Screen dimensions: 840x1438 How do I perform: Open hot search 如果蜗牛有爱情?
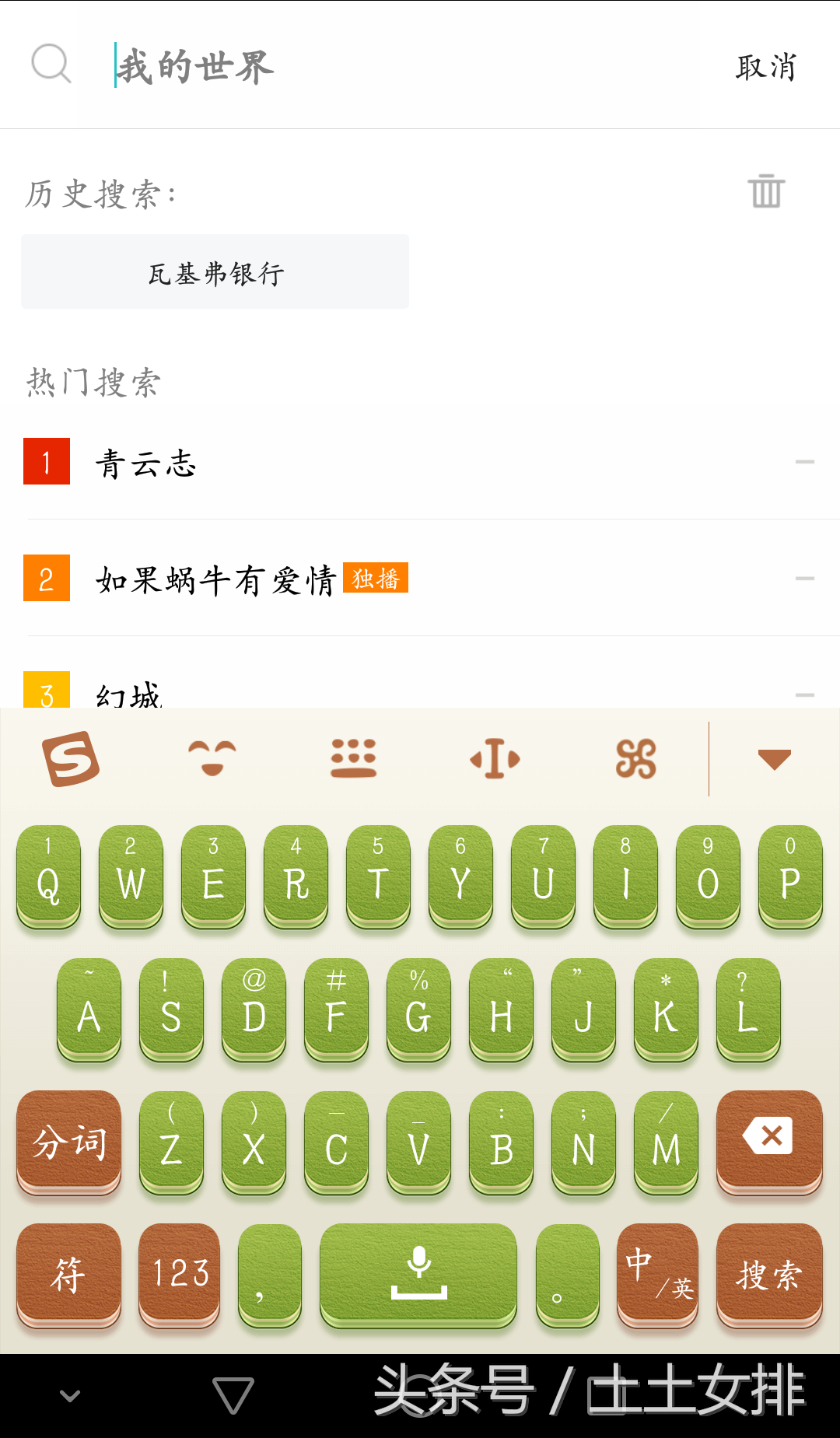pyautogui.click(x=216, y=579)
